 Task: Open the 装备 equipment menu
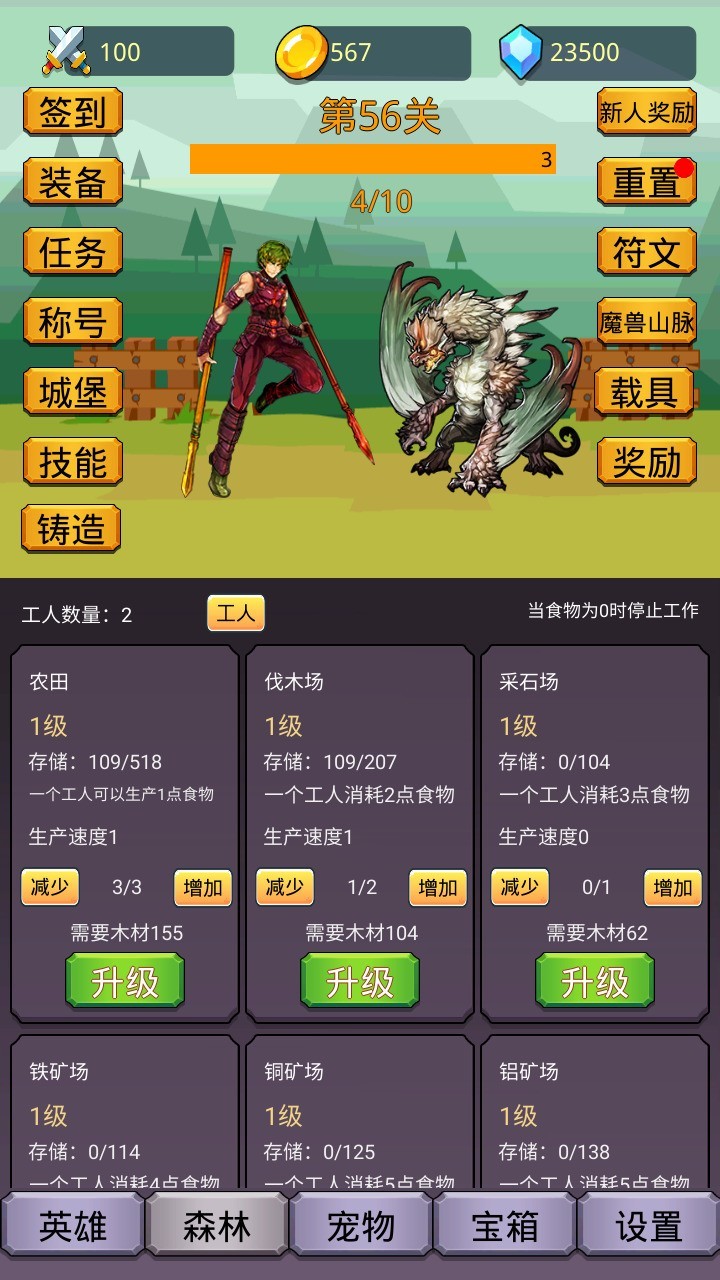pyautogui.click(x=72, y=181)
